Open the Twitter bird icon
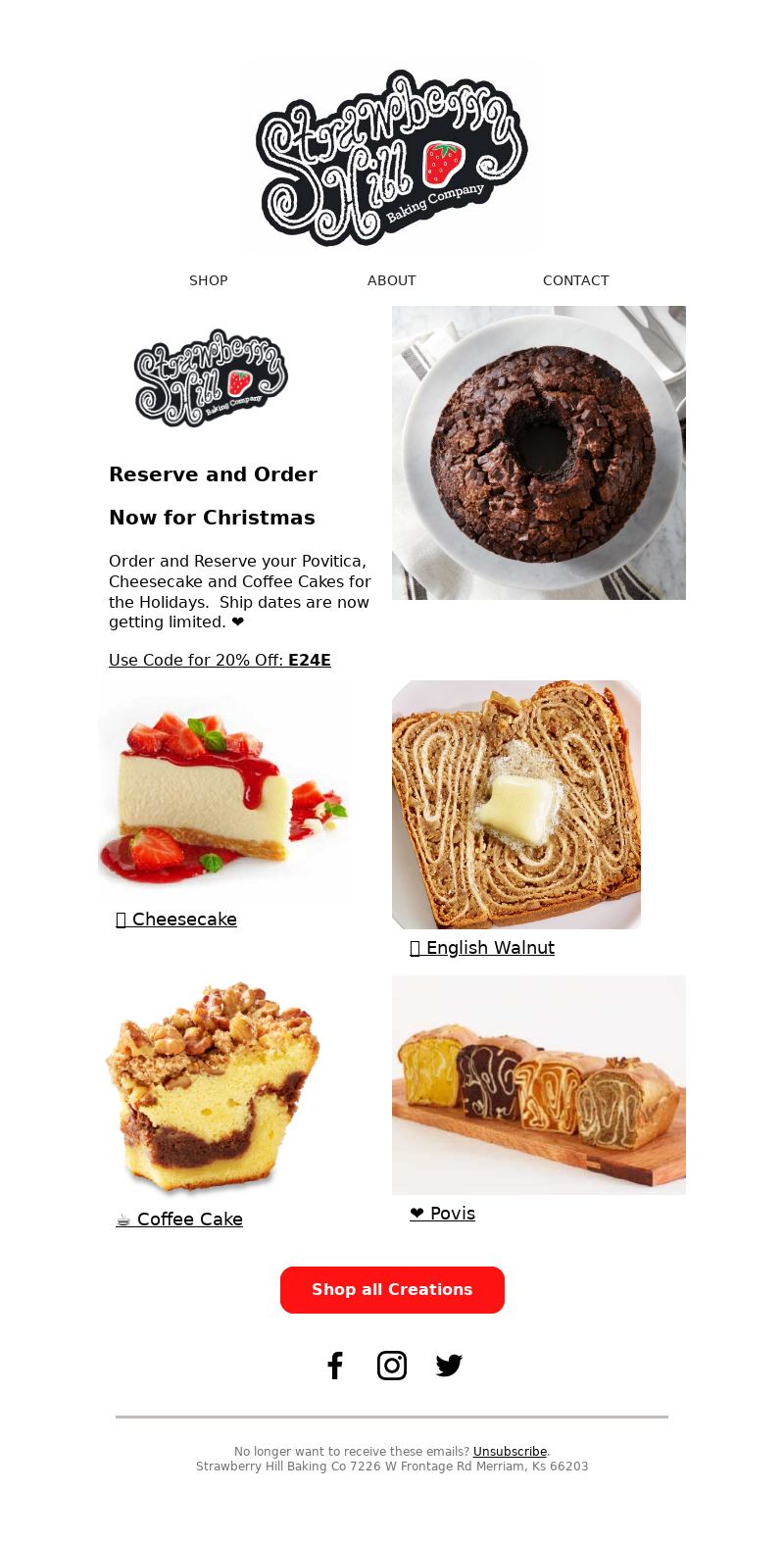The image size is (784, 1542). click(449, 1366)
